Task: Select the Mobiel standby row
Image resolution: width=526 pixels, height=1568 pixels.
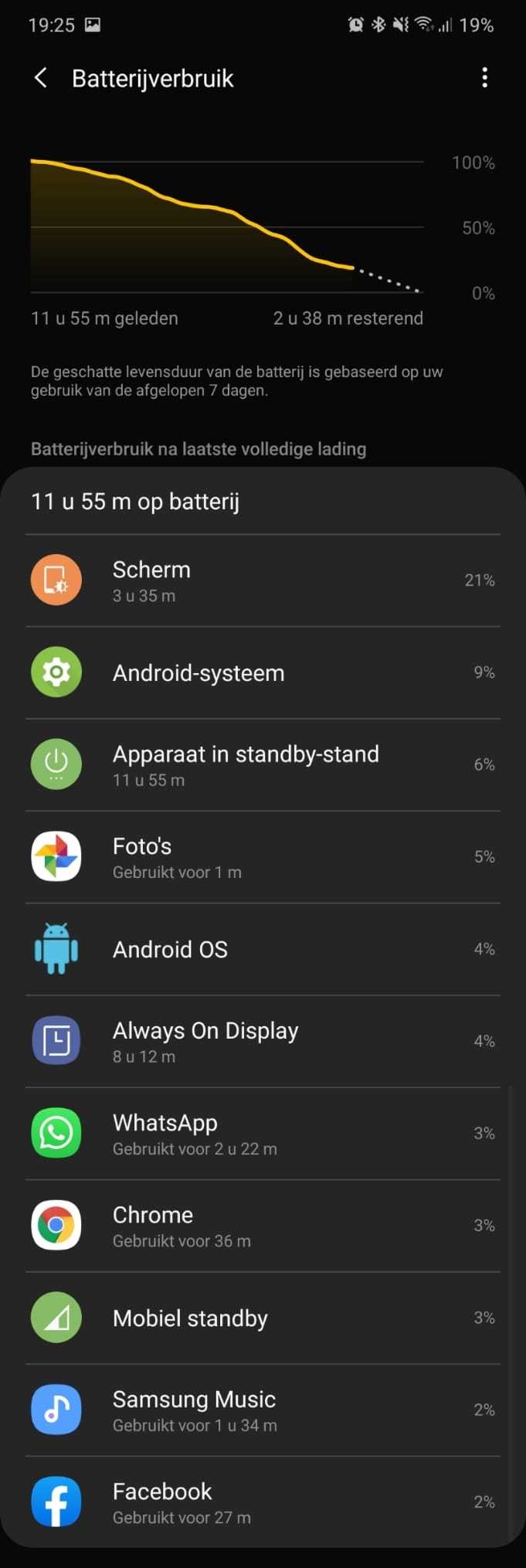Action: (x=263, y=1318)
